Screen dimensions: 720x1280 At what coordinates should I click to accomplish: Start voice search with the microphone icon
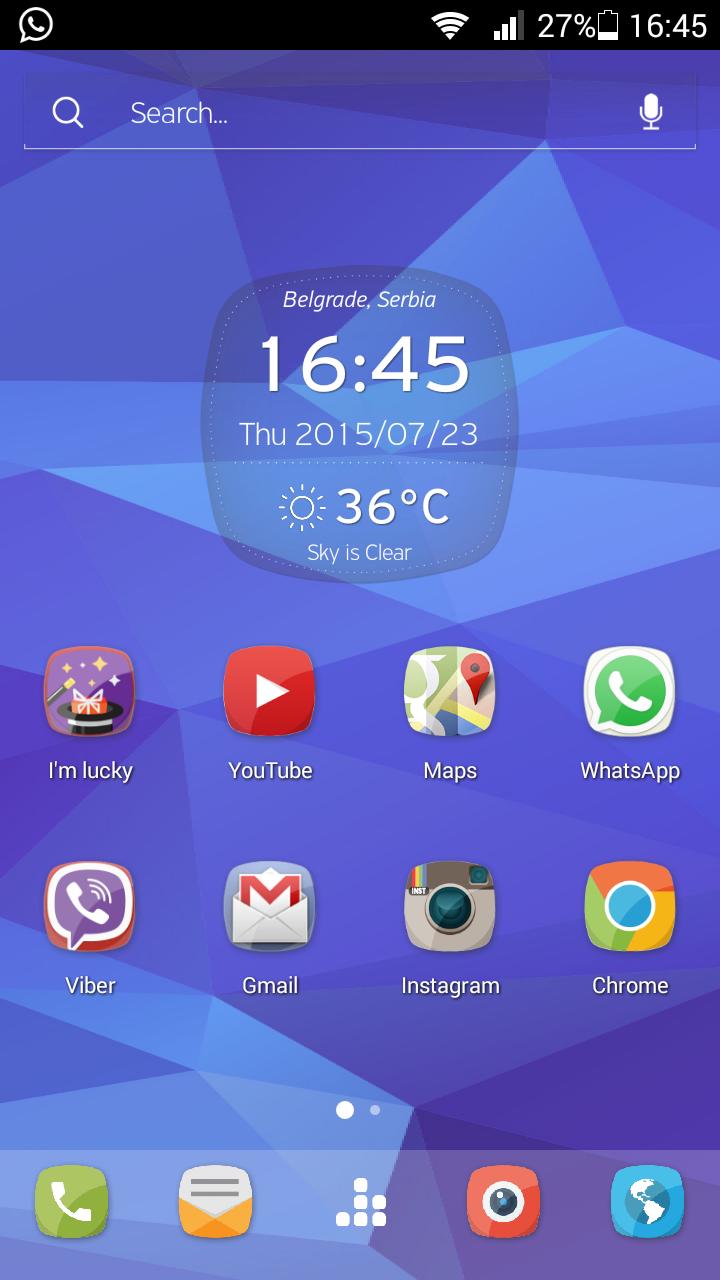(651, 112)
